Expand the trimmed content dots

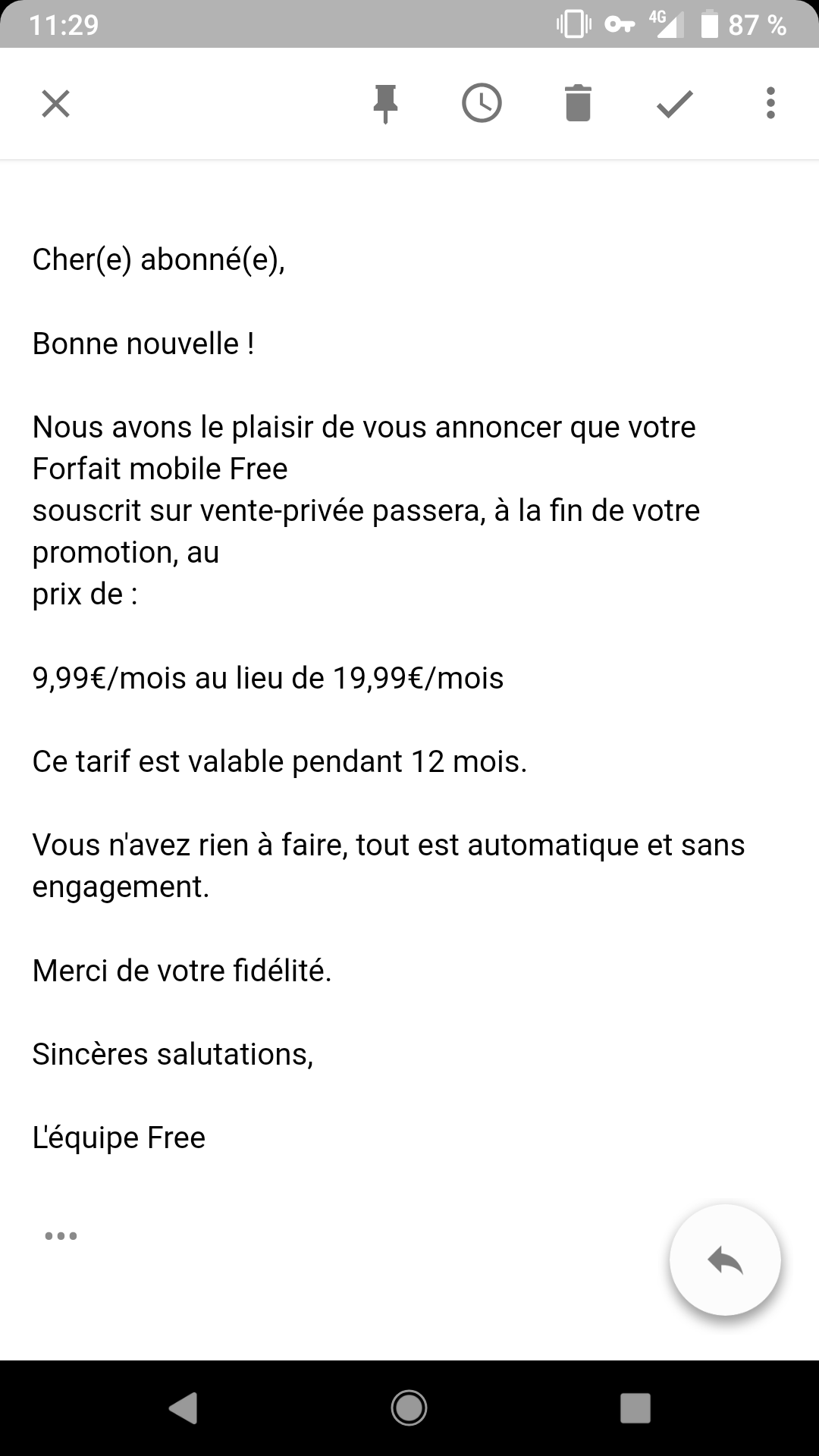point(61,1236)
